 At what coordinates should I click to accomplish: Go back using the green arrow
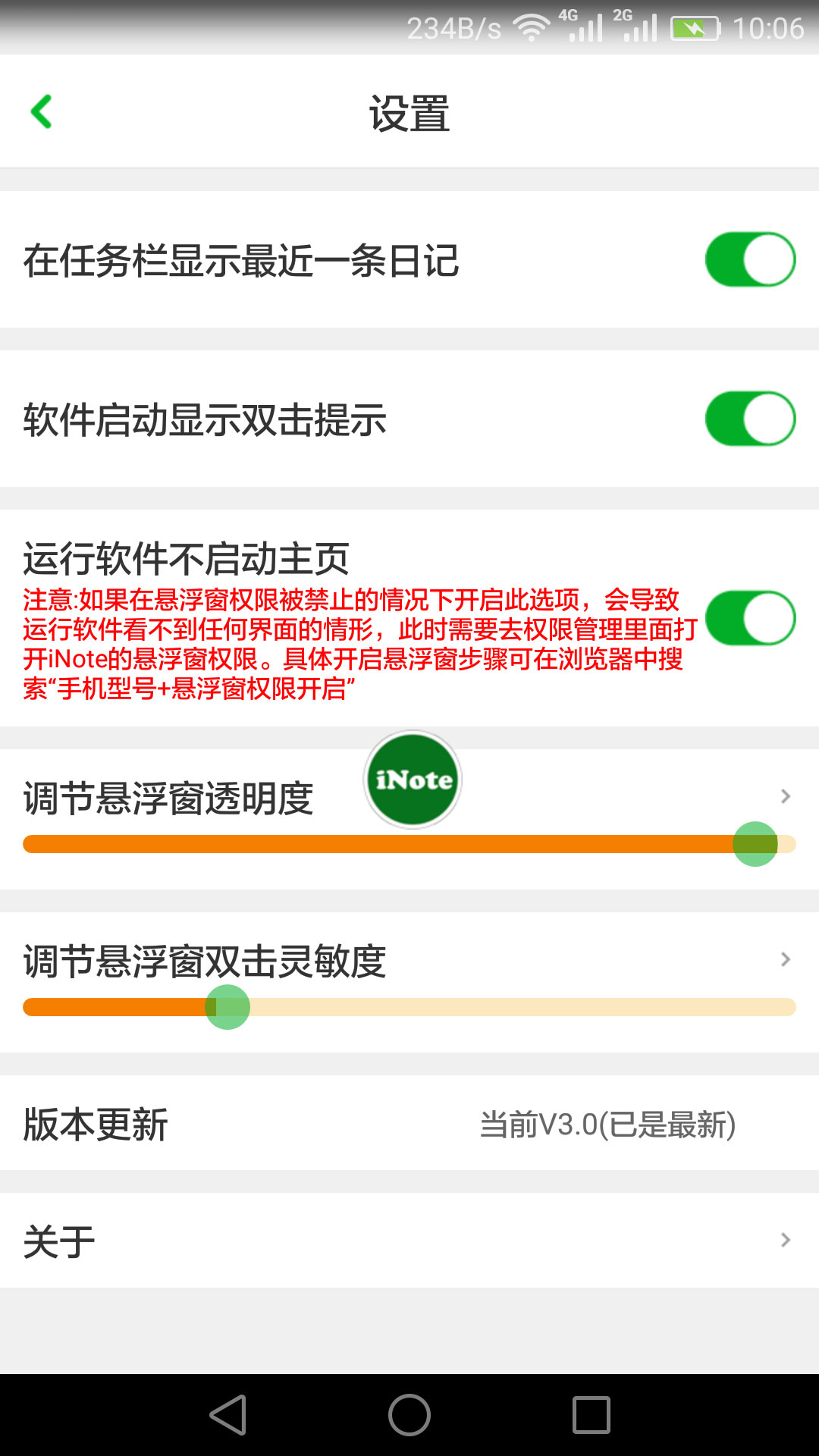(42, 111)
